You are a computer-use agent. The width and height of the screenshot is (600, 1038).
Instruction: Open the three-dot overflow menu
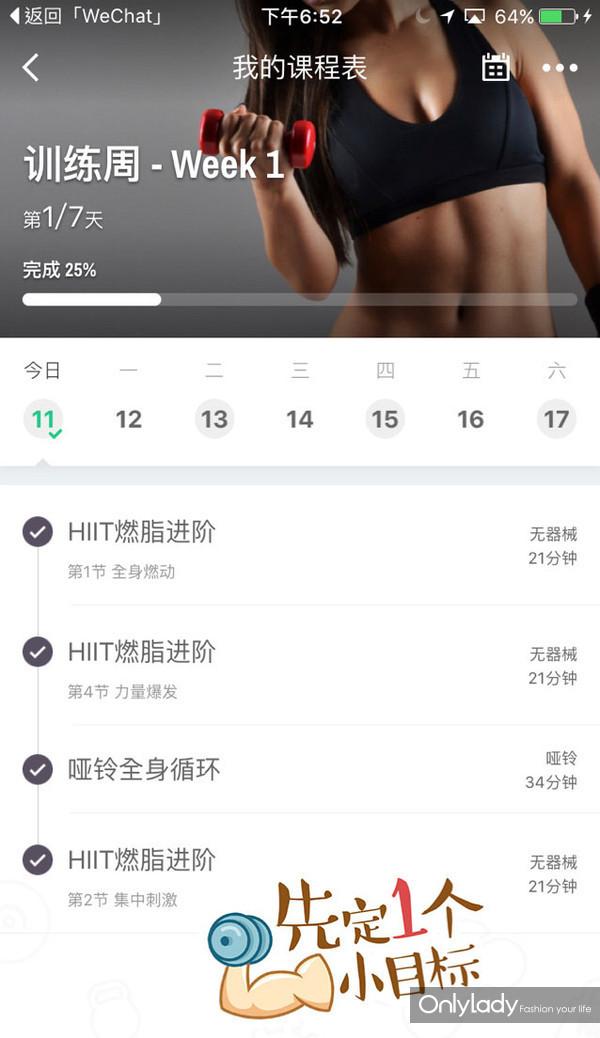pos(559,68)
